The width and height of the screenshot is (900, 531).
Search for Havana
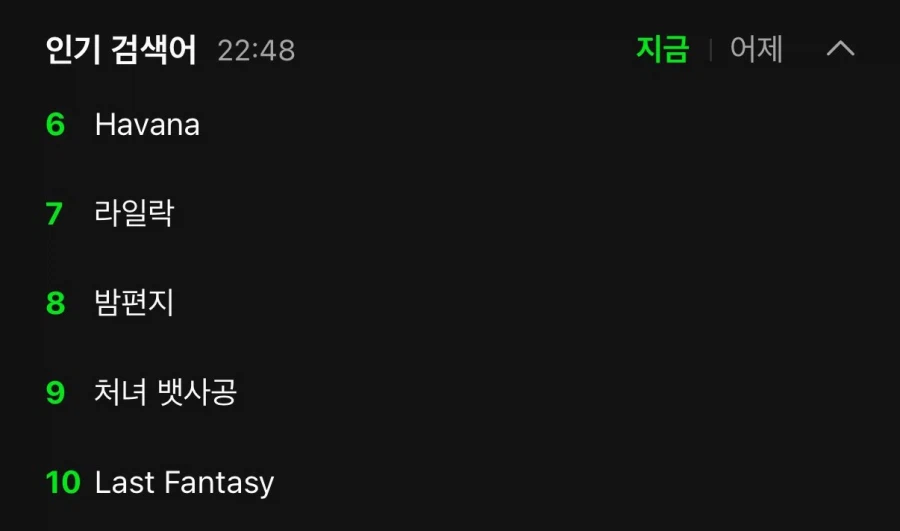tap(147, 125)
